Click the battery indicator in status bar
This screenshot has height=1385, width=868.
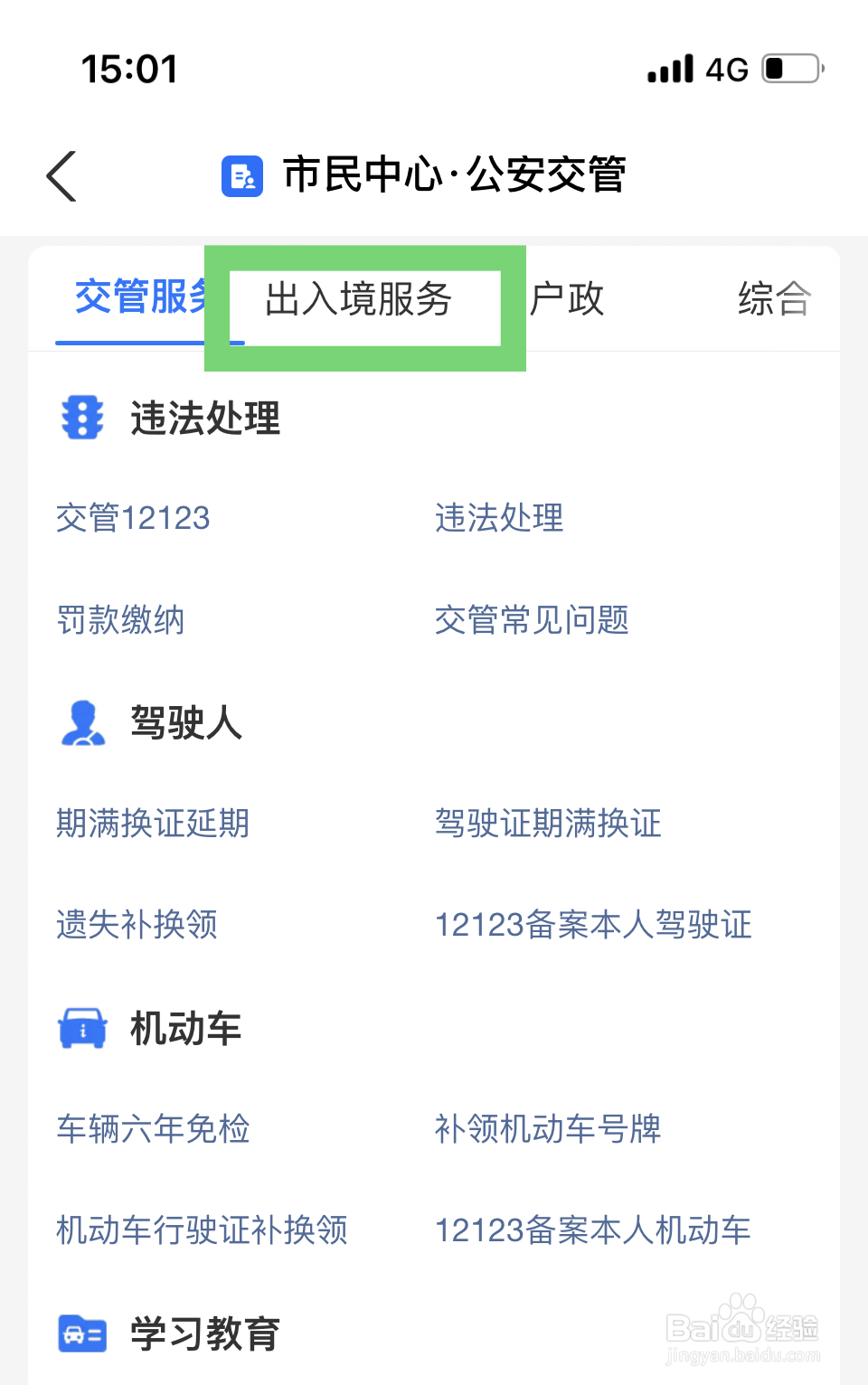click(x=790, y=67)
